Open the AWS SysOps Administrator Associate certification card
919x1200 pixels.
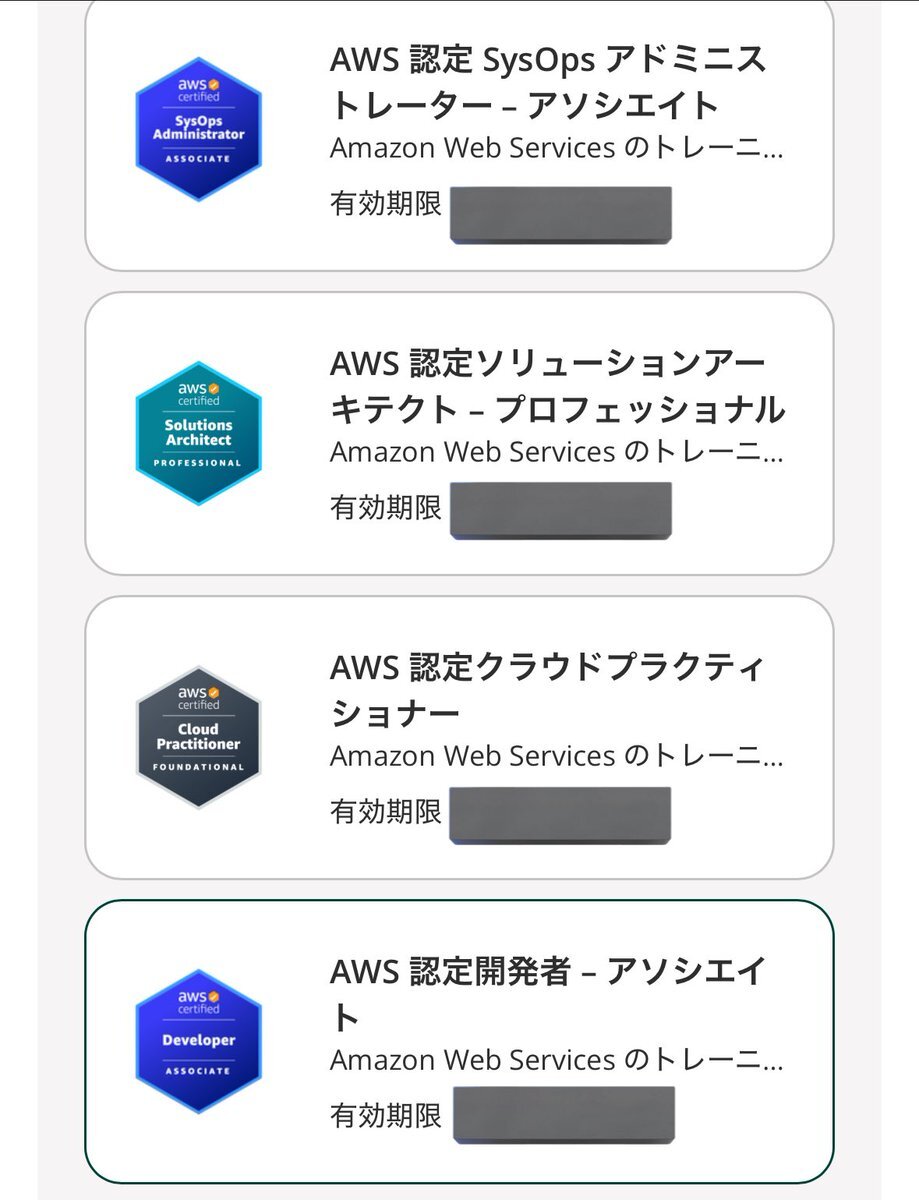[x=548, y=83]
